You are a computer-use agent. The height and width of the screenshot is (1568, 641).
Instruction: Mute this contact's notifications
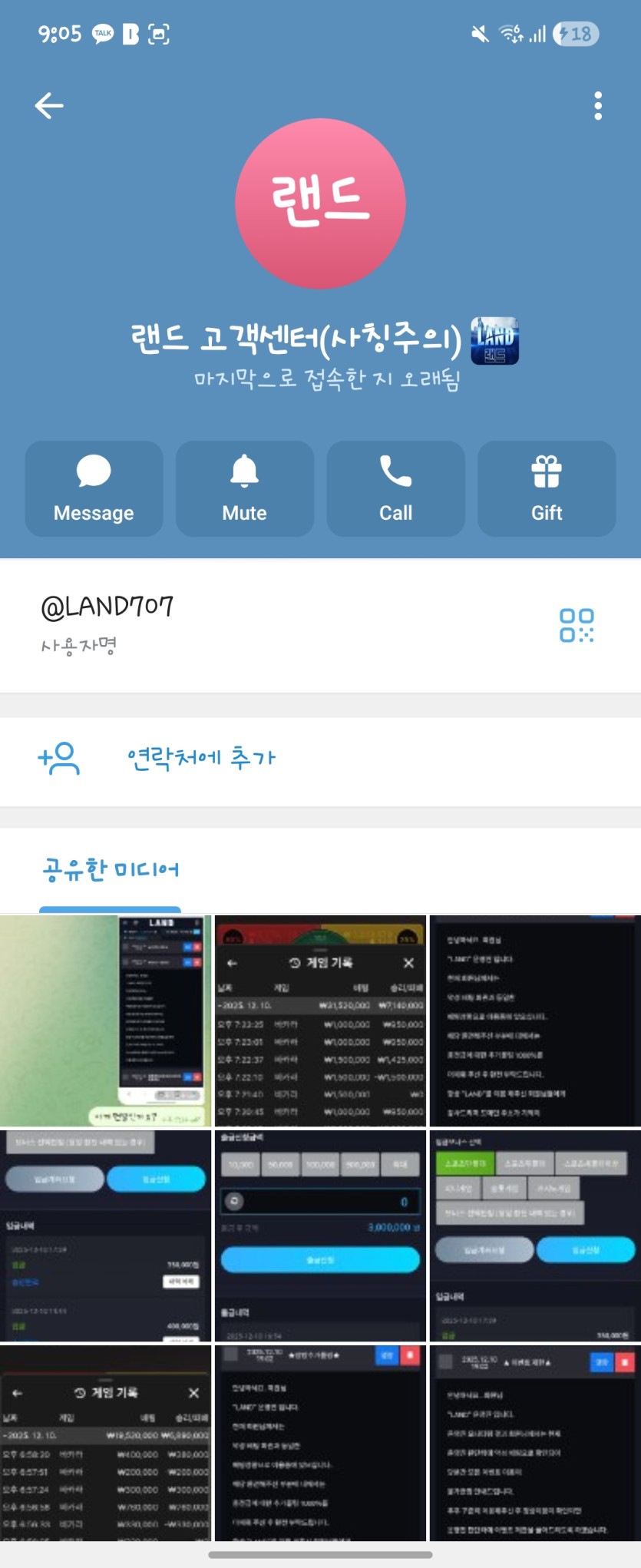pos(244,488)
